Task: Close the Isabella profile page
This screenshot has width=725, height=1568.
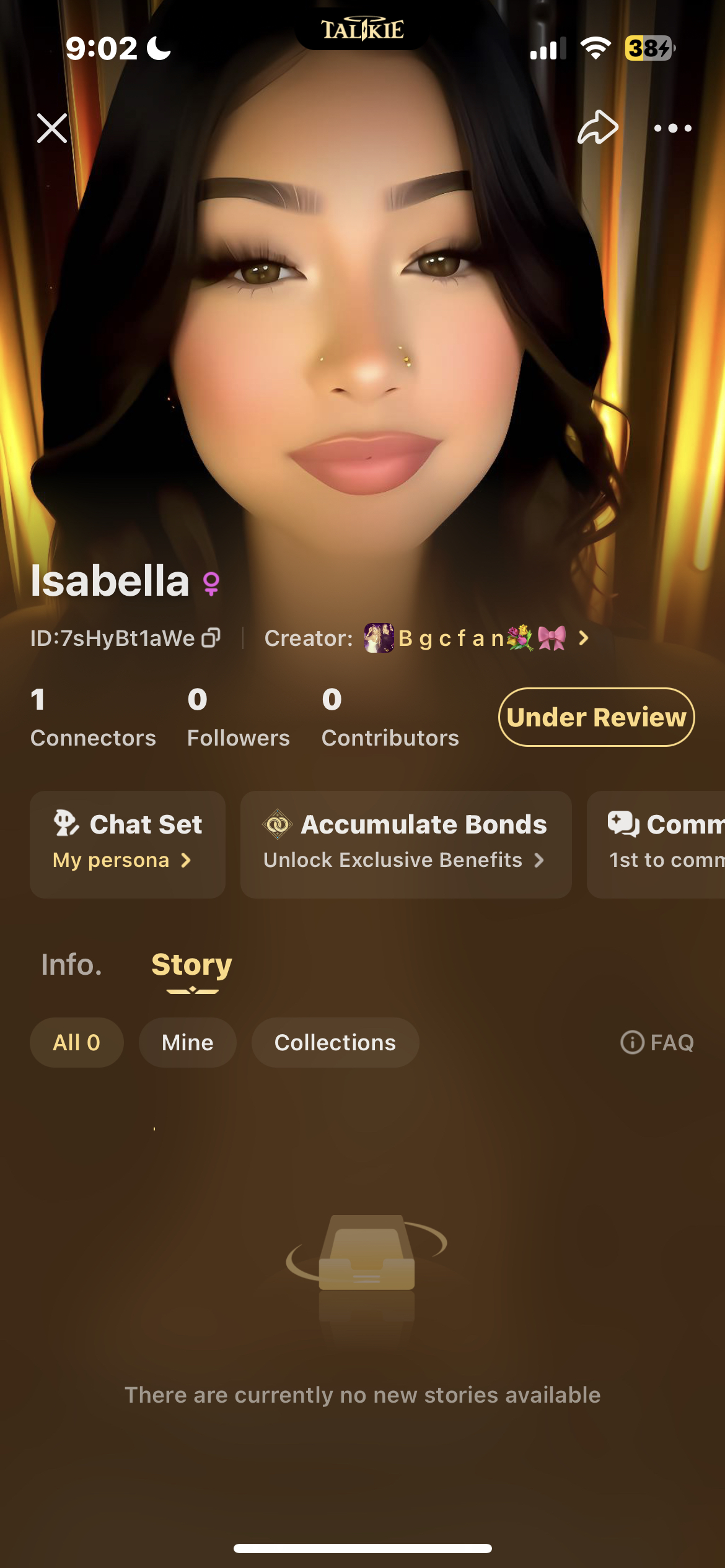Action: 52,128
